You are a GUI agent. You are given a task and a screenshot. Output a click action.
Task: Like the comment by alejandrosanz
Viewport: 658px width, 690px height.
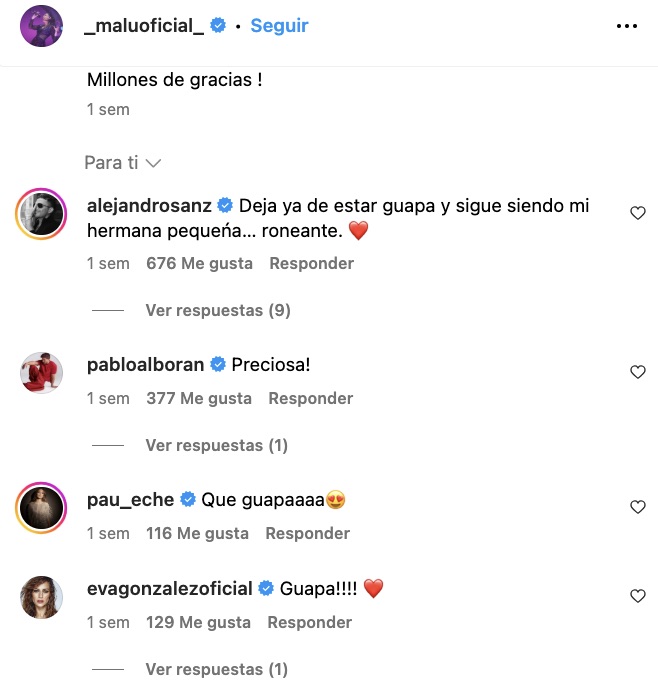point(637,213)
